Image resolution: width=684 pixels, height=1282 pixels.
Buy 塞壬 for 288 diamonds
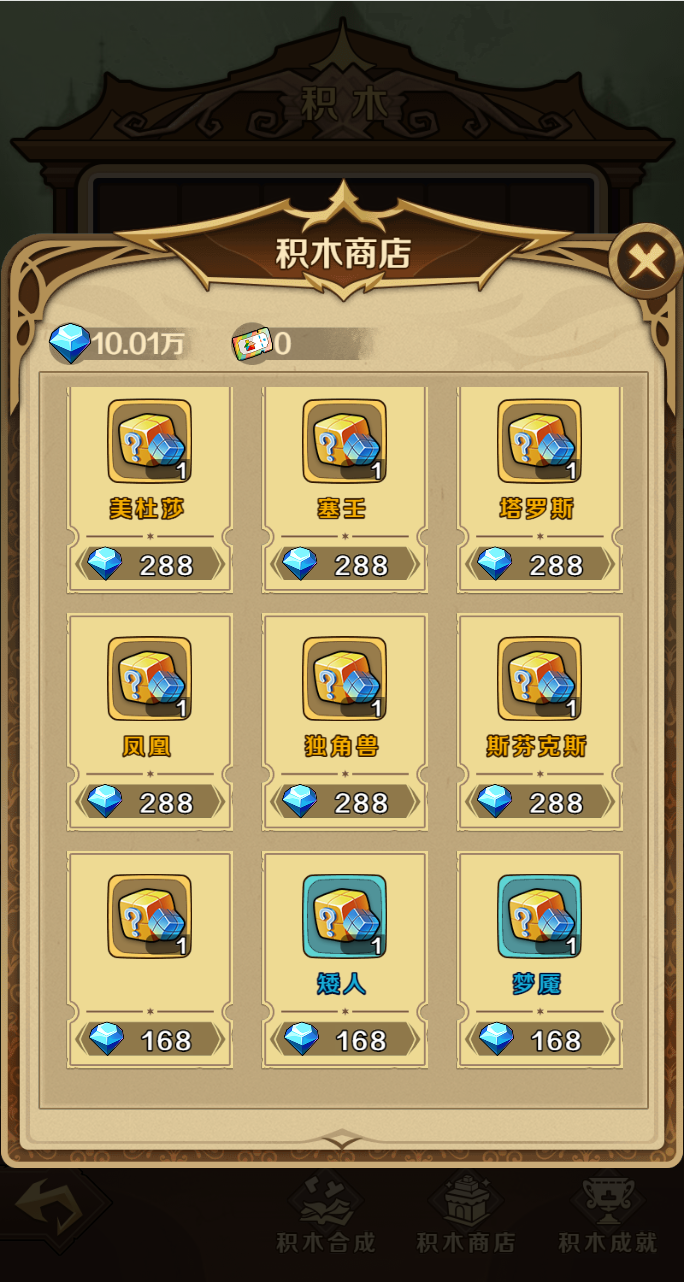(344, 565)
